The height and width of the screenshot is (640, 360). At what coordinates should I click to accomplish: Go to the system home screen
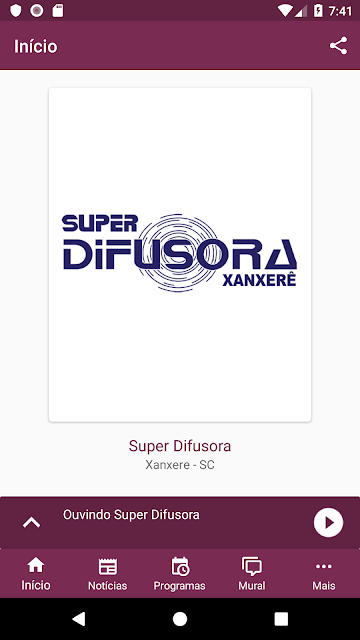point(180,619)
